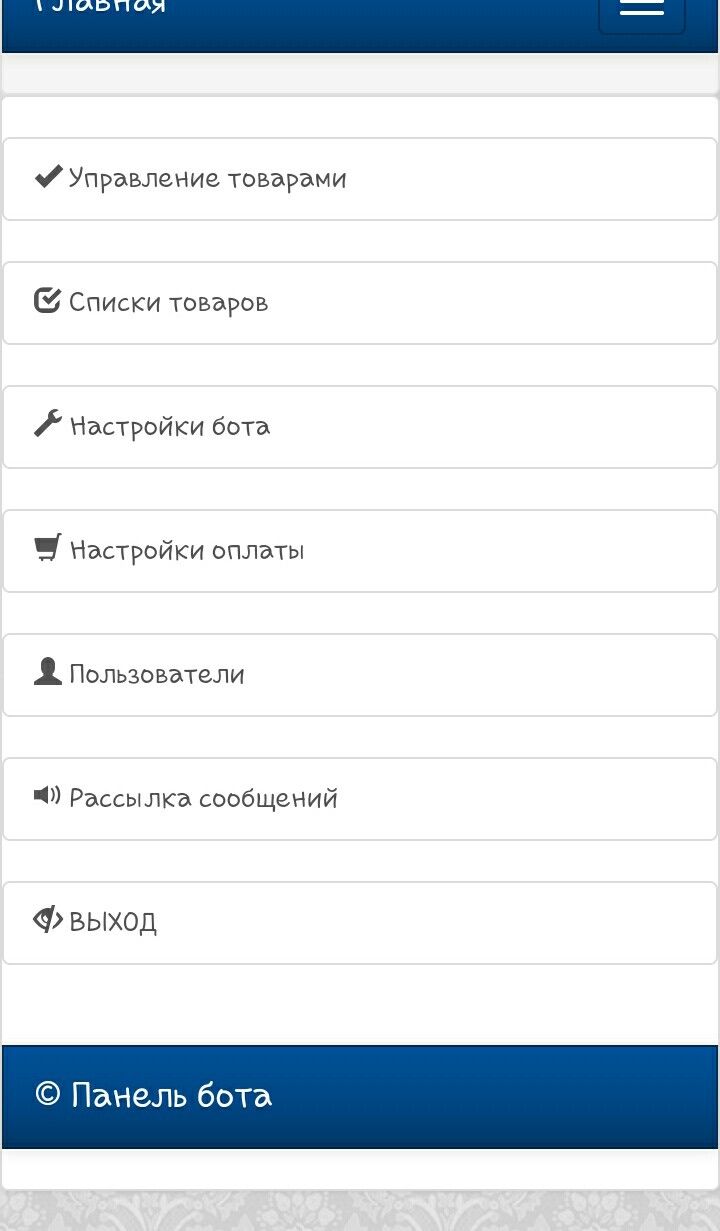Open Настройки бота
Image resolution: width=720 pixels, height=1231 pixels.
(359, 427)
